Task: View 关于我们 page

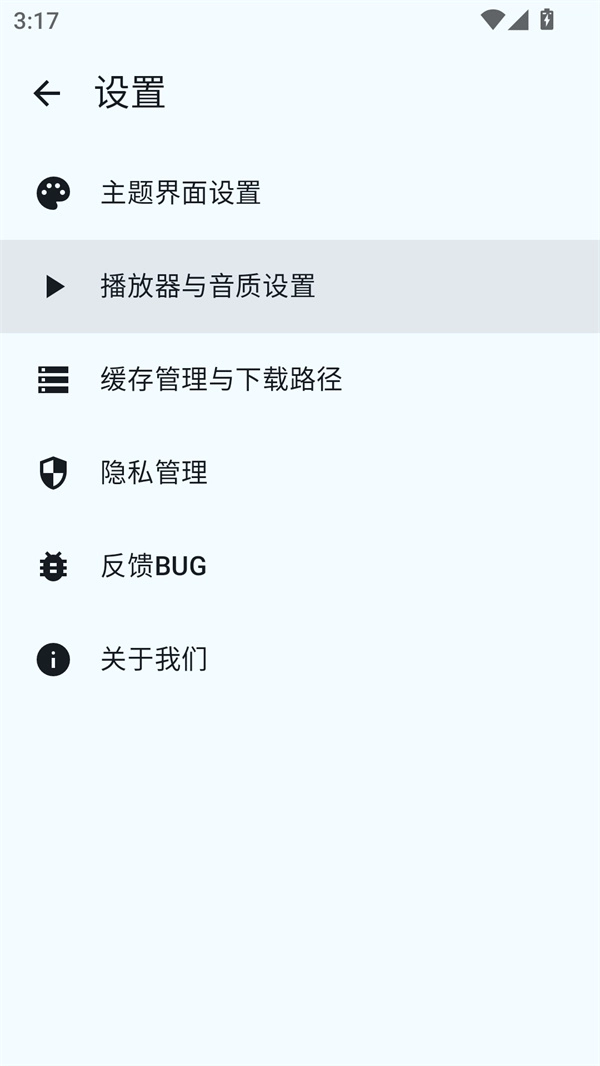Action: pos(154,660)
